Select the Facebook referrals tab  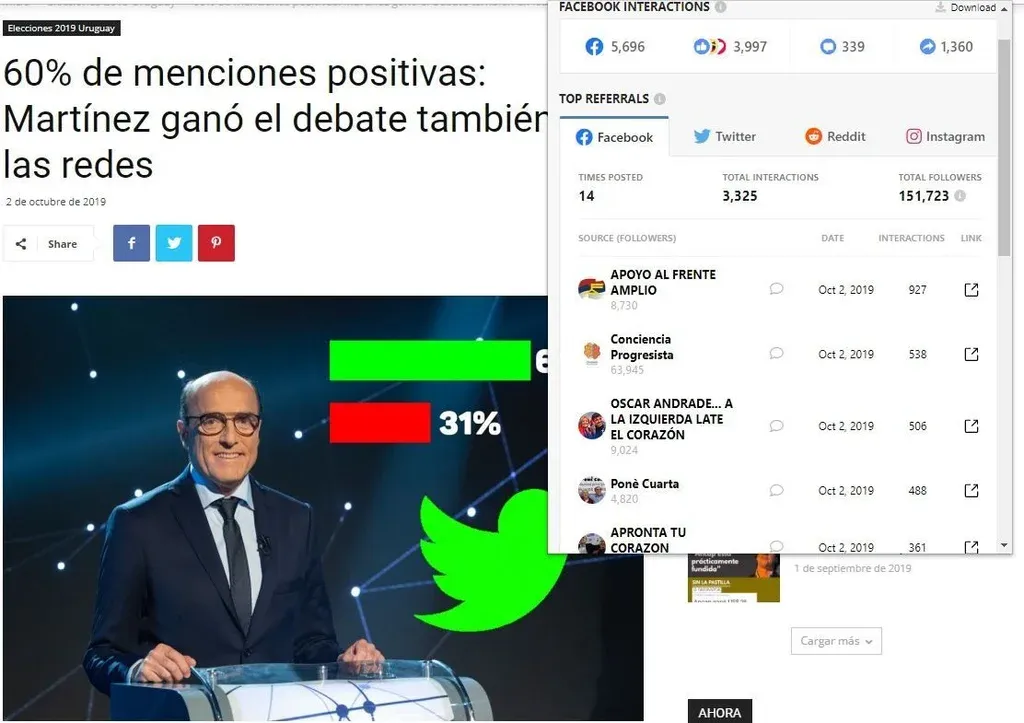tap(614, 137)
